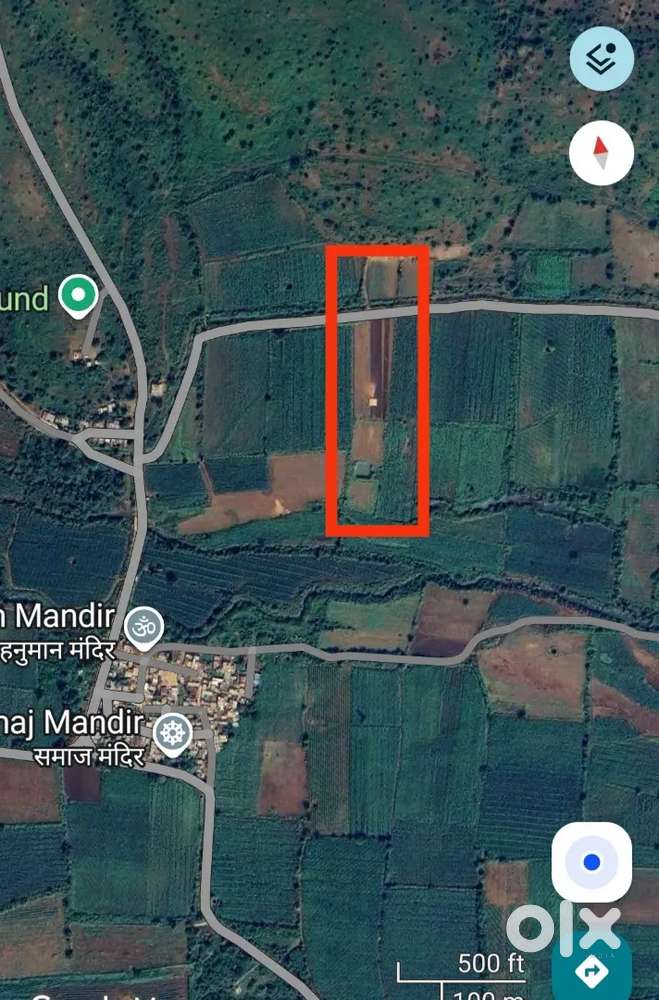Select the Hanuman Mandir temple marker

[143, 627]
